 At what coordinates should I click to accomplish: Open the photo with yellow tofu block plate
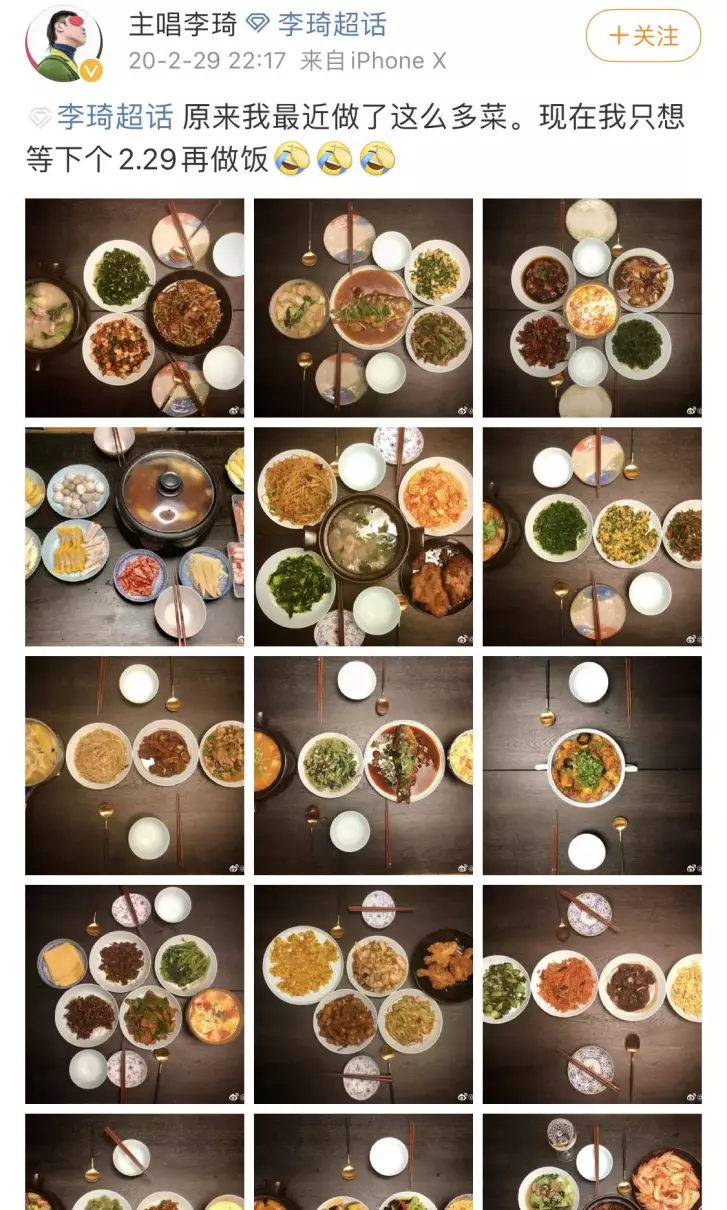click(134, 994)
